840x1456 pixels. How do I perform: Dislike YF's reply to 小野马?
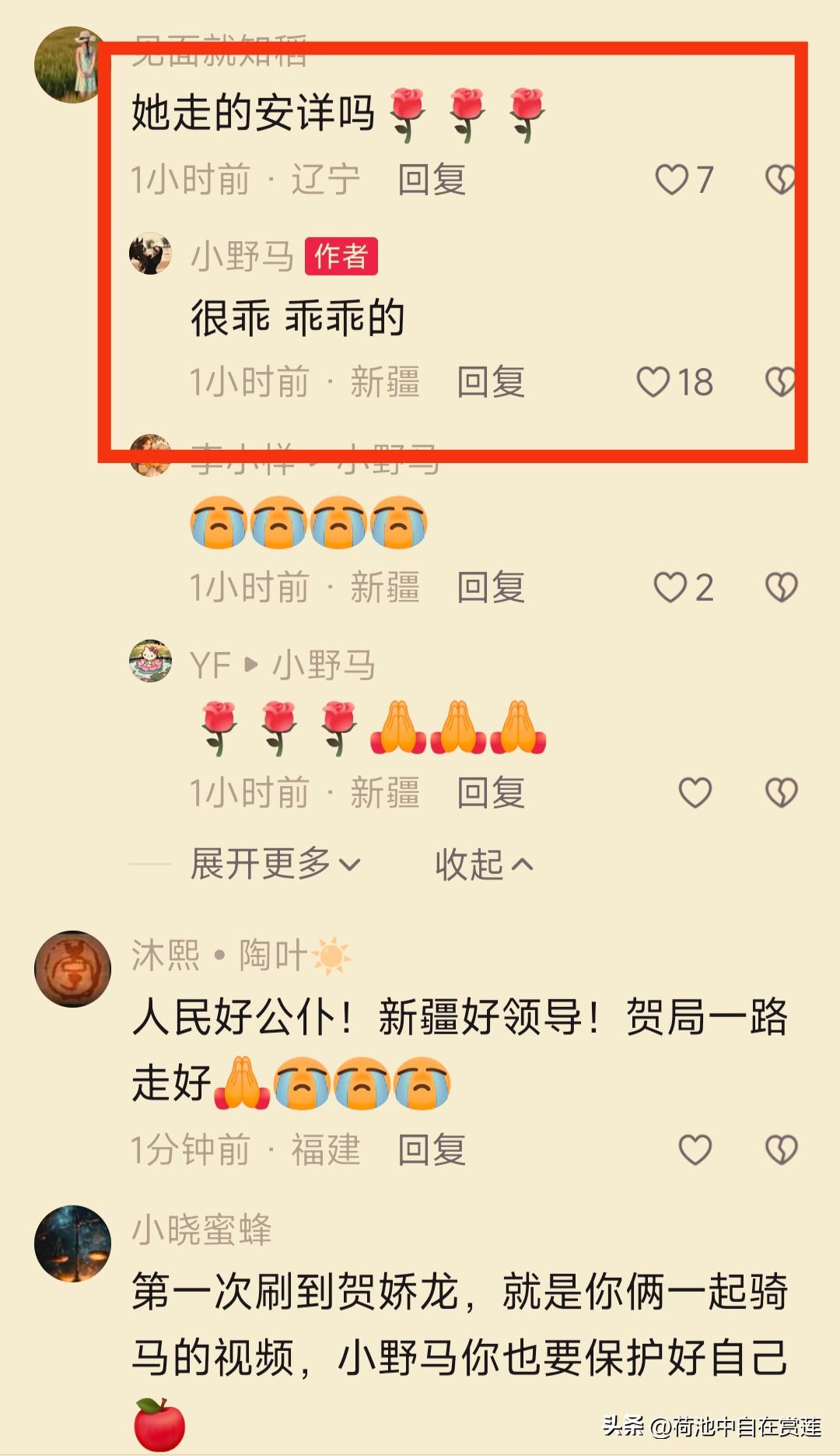pyautogui.click(x=781, y=793)
